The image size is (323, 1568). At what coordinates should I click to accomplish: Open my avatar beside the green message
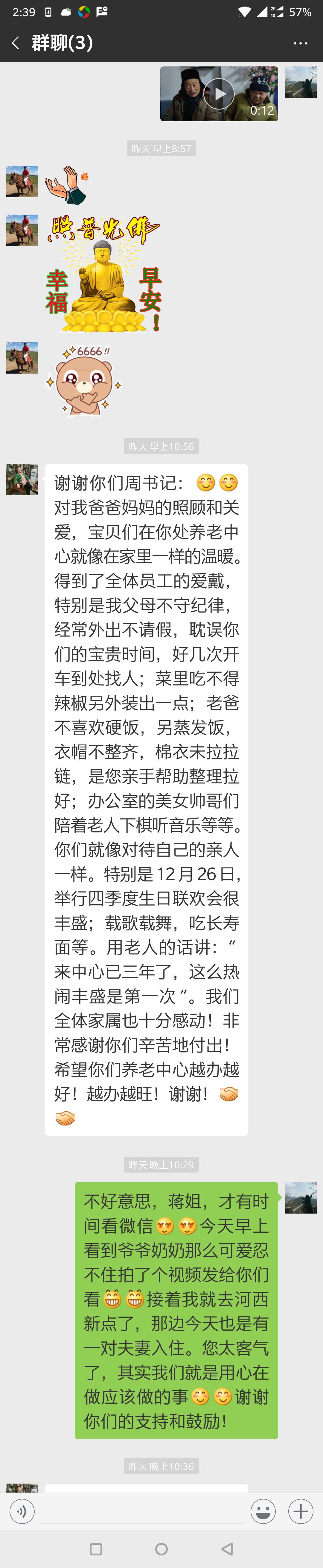[301, 1198]
